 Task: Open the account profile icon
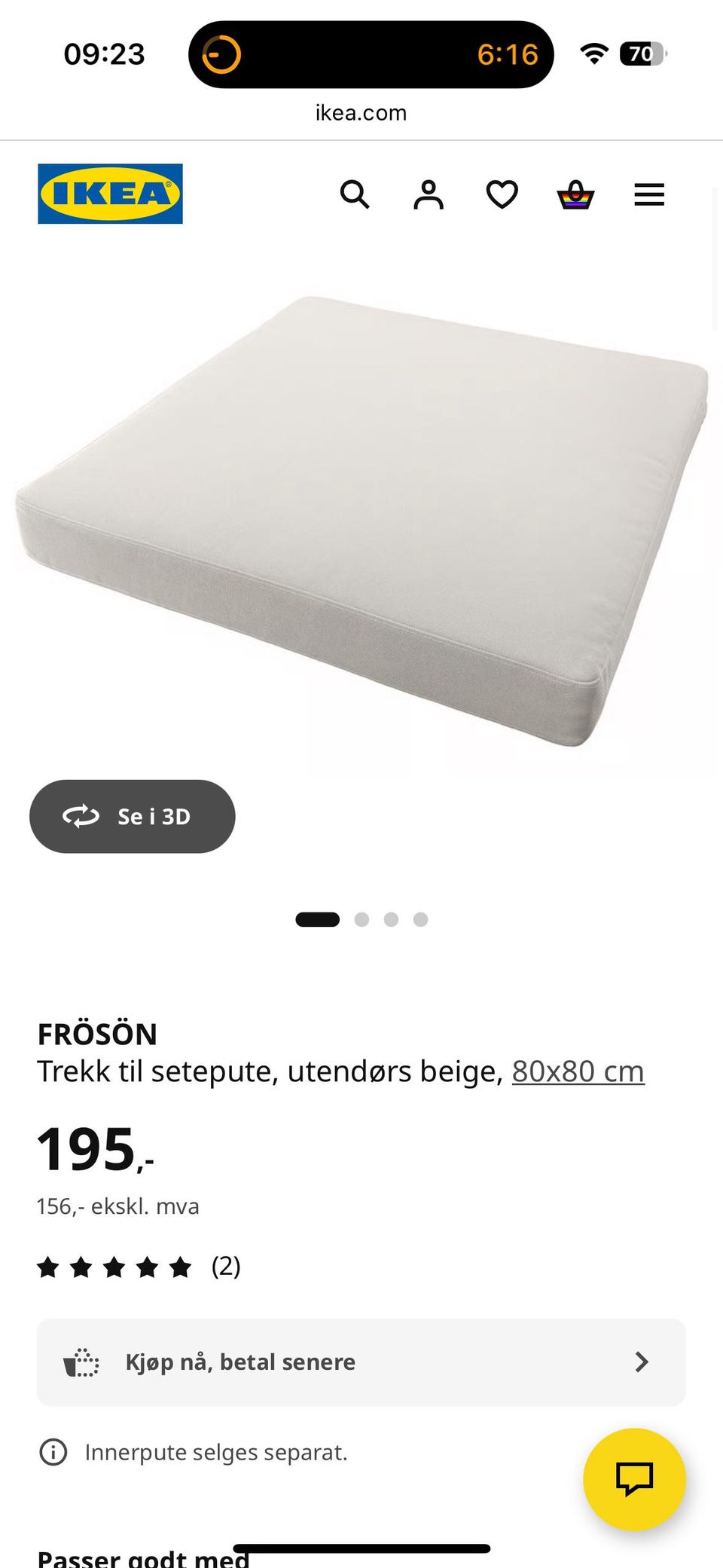coord(429,194)
